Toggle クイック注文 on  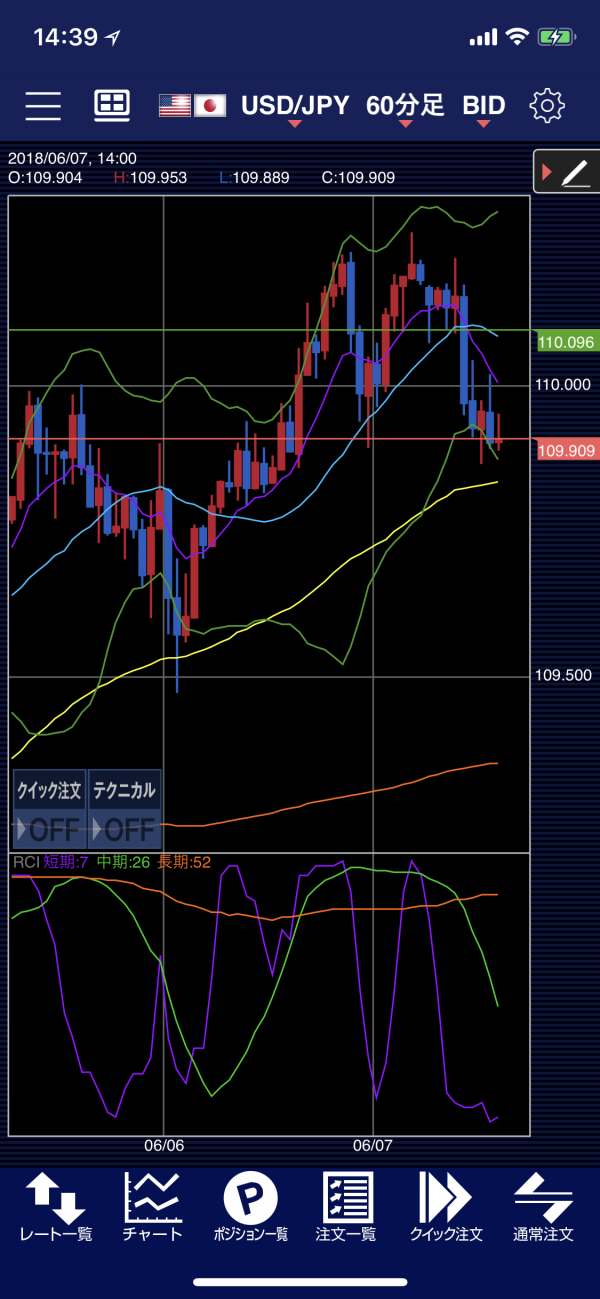pos(49,809)
